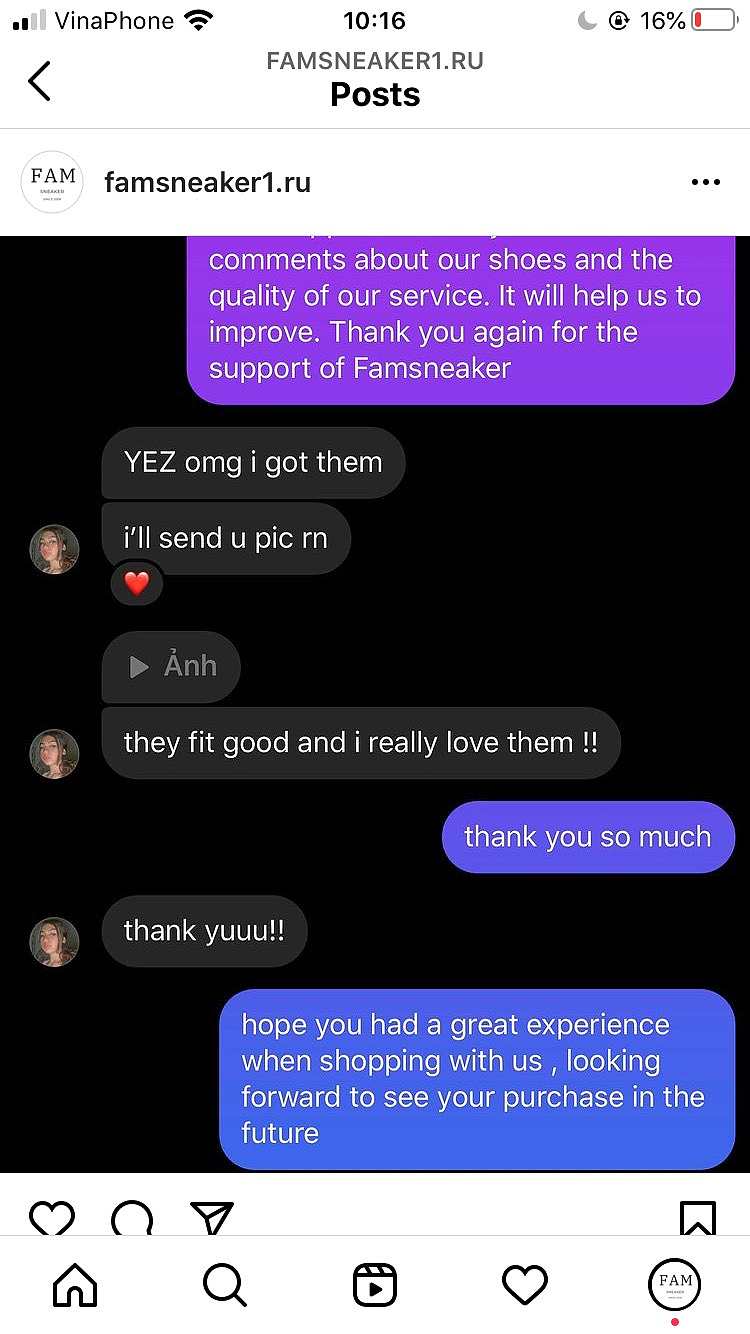Share the post via paper plane icon
This screenshot has width=750, height=1334.
click(x=211, y=1217)
